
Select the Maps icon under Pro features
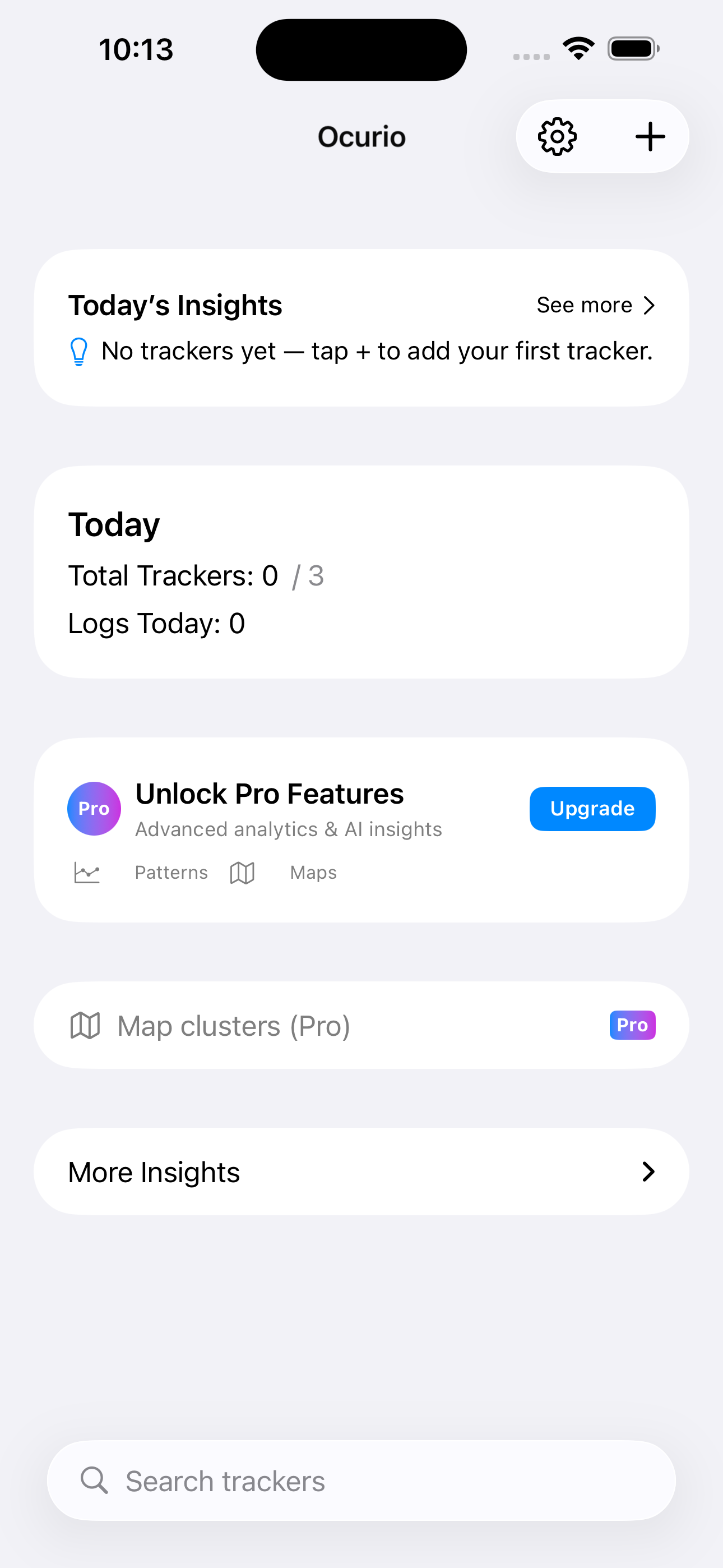pyautogui.click(x=242, y=872)
